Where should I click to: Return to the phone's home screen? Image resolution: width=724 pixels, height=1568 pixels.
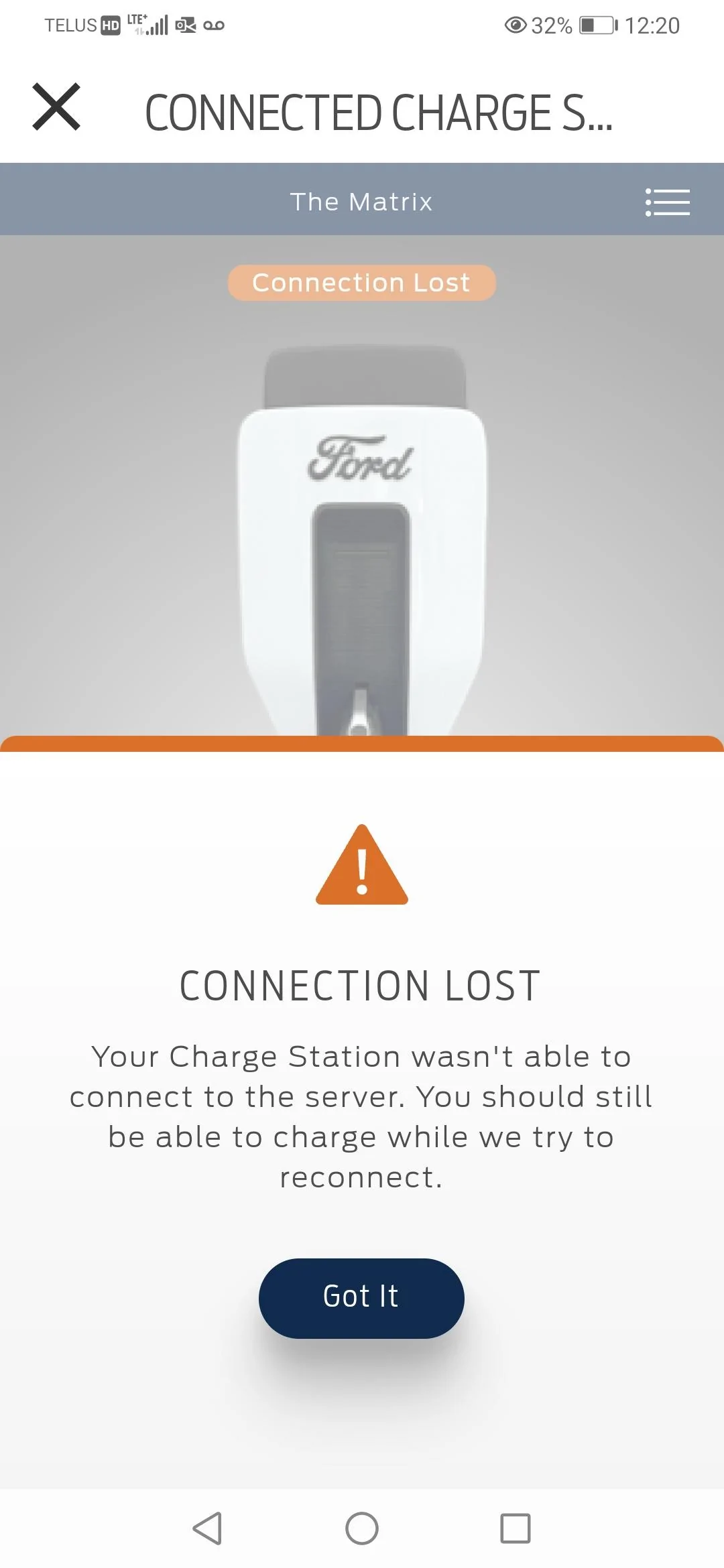pos(362,1528)
